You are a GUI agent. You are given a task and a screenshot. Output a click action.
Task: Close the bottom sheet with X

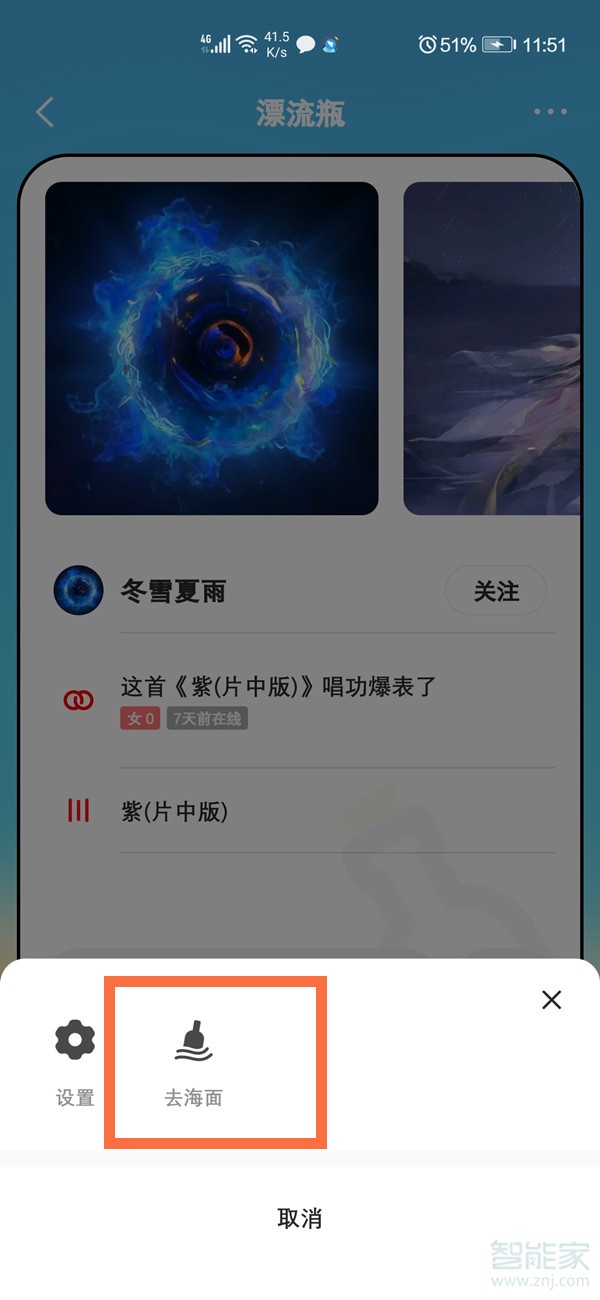tap(551, 999)
